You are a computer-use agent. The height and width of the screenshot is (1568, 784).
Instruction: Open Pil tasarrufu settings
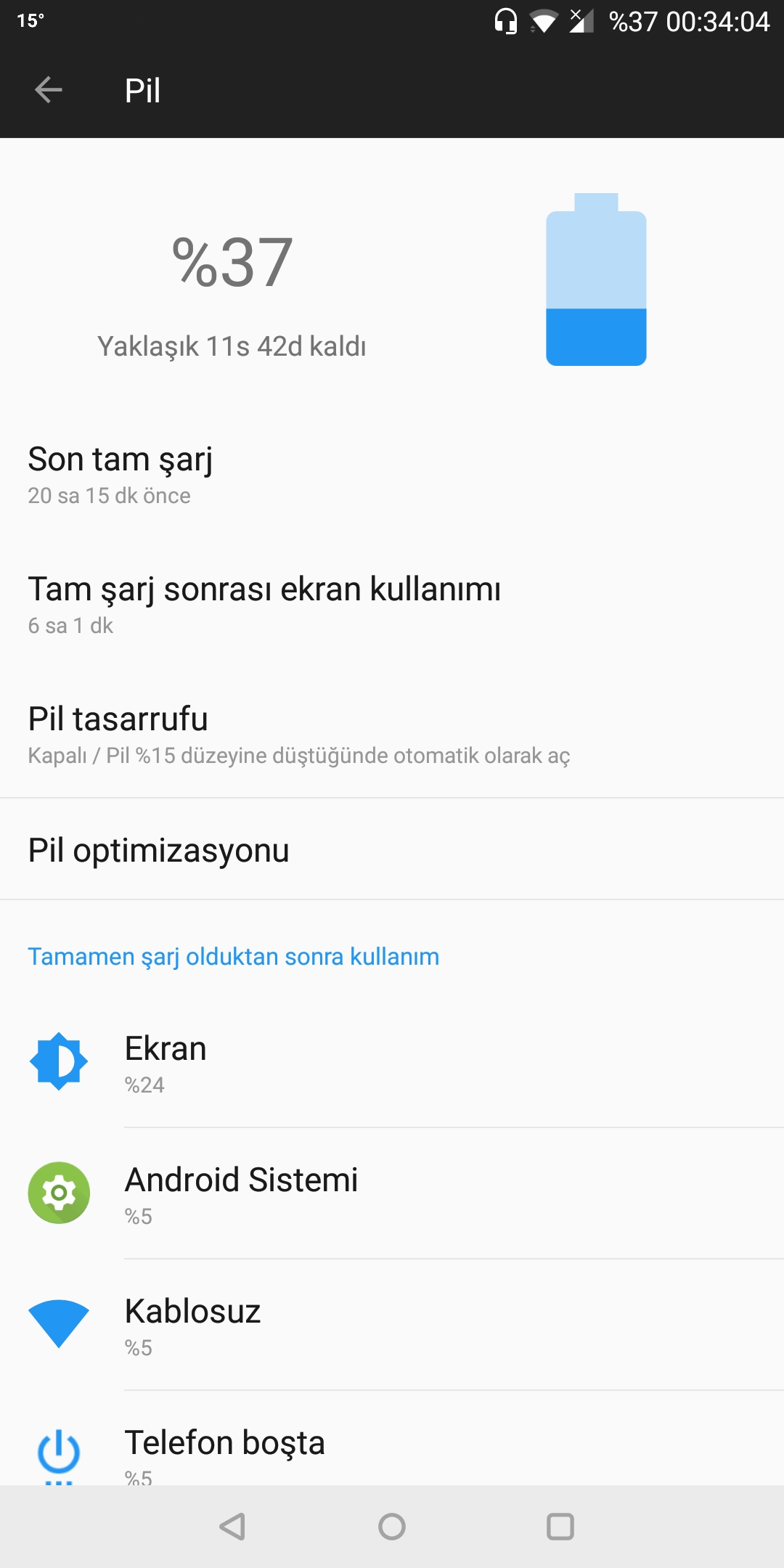[392, 733]
